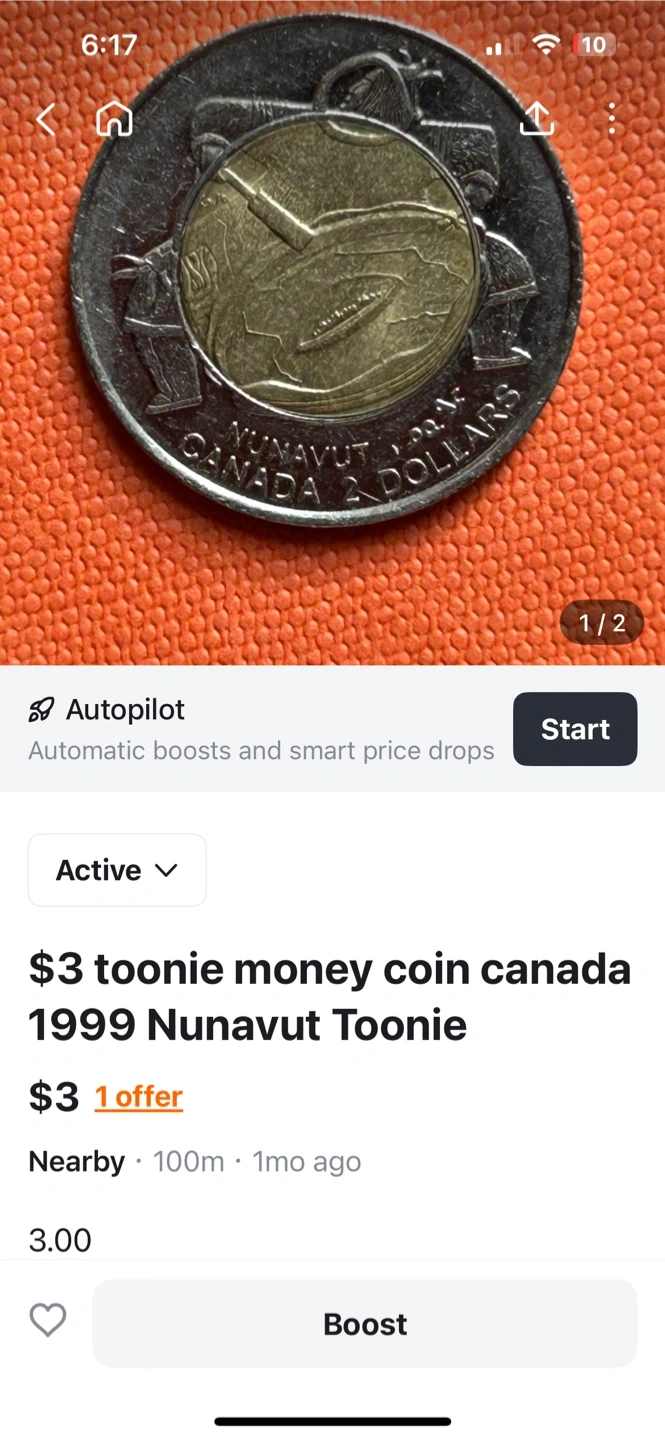Go back using the back arrow

point(46,120)
